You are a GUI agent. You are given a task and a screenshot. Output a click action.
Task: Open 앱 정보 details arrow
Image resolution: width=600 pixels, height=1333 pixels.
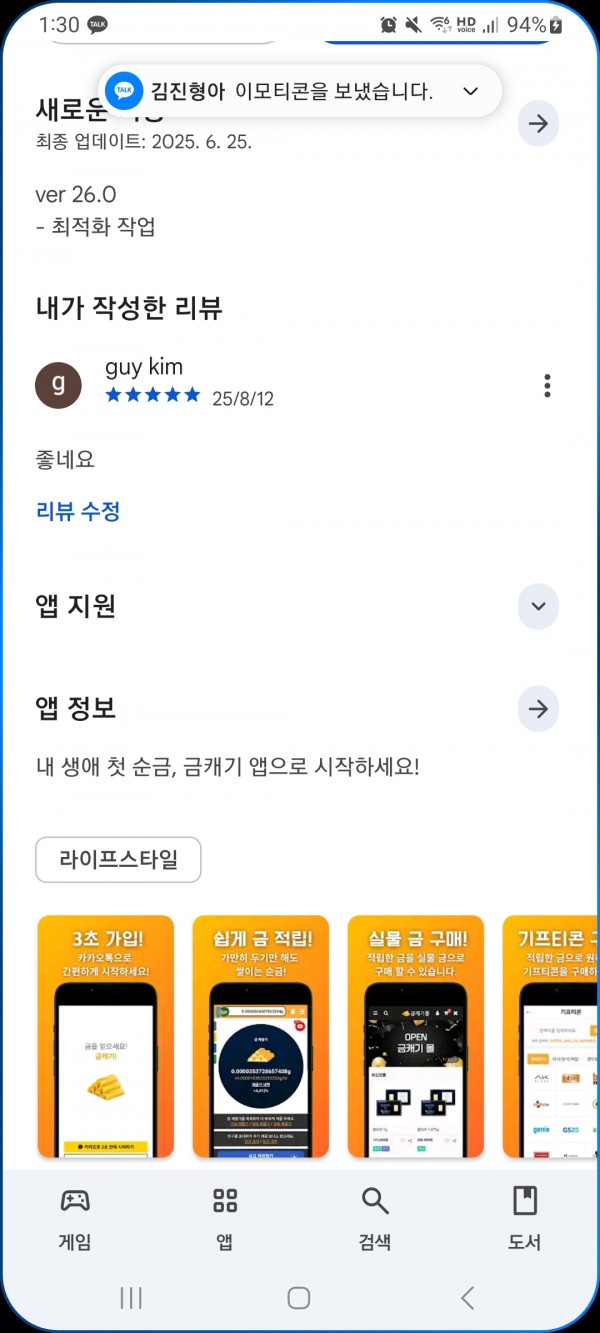[x=538, y=709]
